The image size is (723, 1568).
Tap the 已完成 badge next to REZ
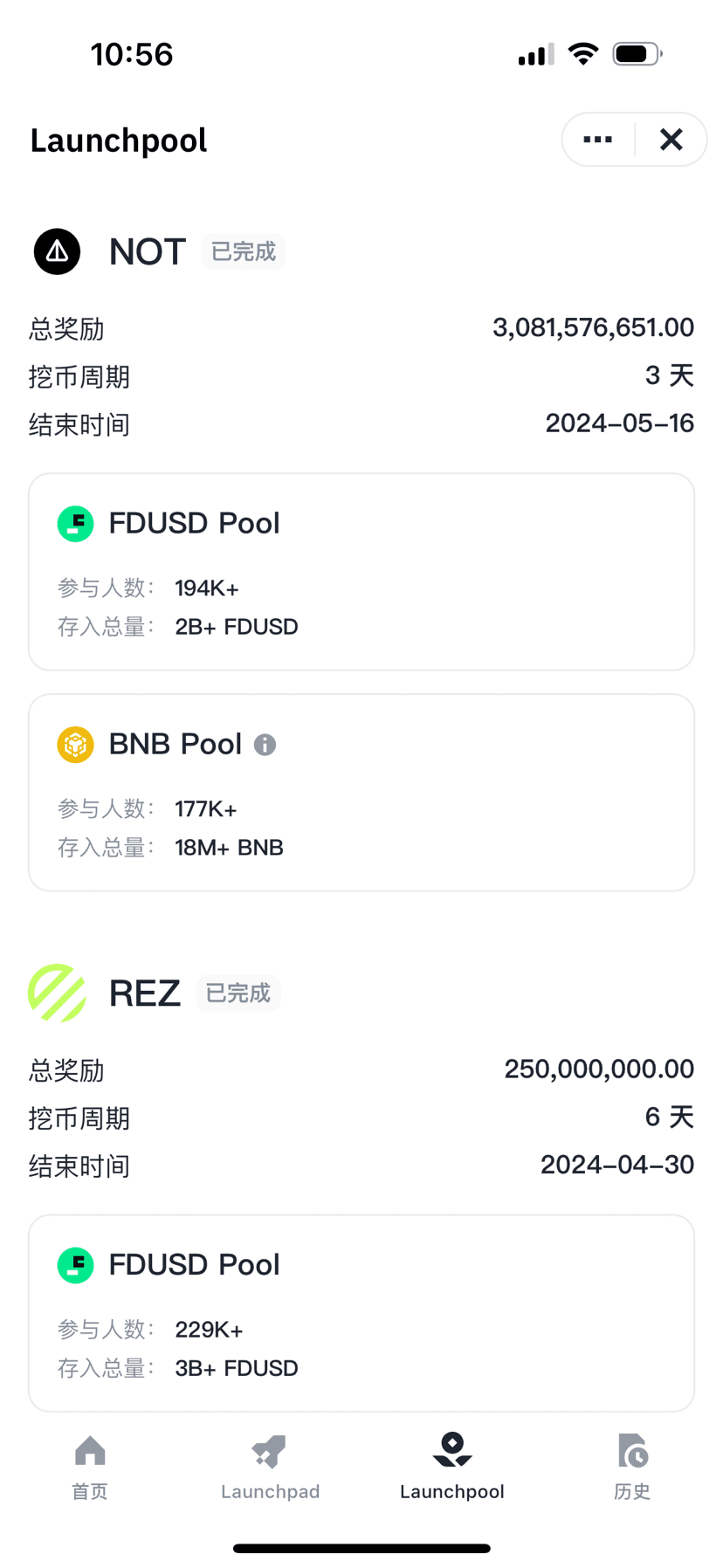[x=238, y=993]
